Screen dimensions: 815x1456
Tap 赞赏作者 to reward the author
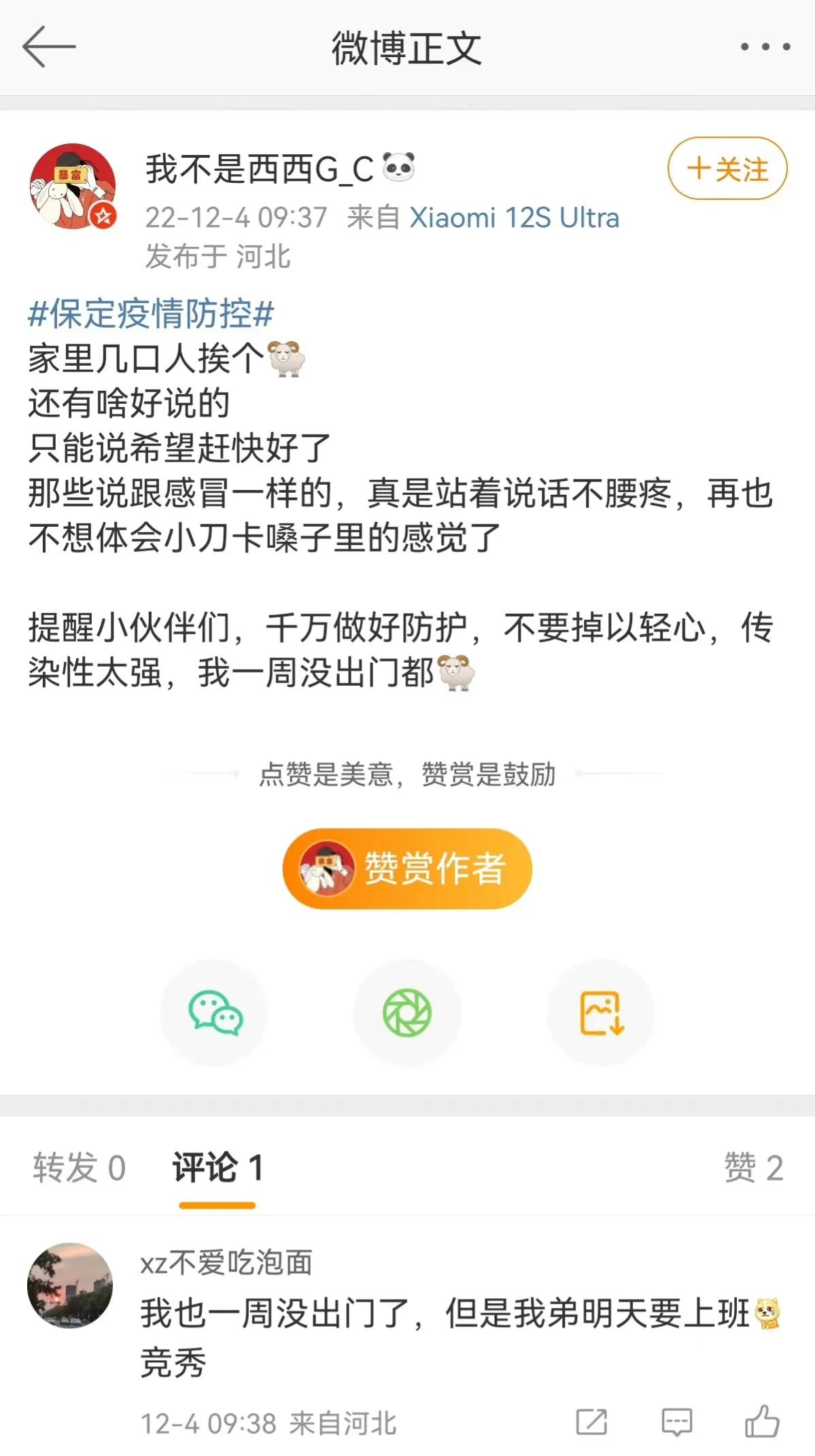[x=407, y=868]
